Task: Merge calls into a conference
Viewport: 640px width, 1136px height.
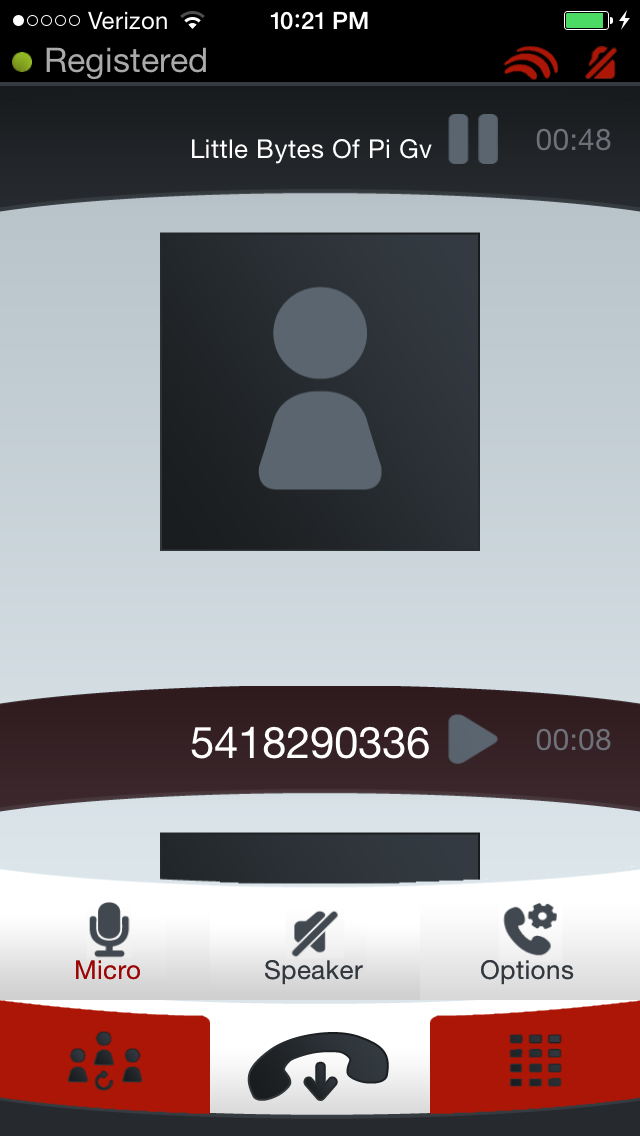Action: (x=105, y=1060)
